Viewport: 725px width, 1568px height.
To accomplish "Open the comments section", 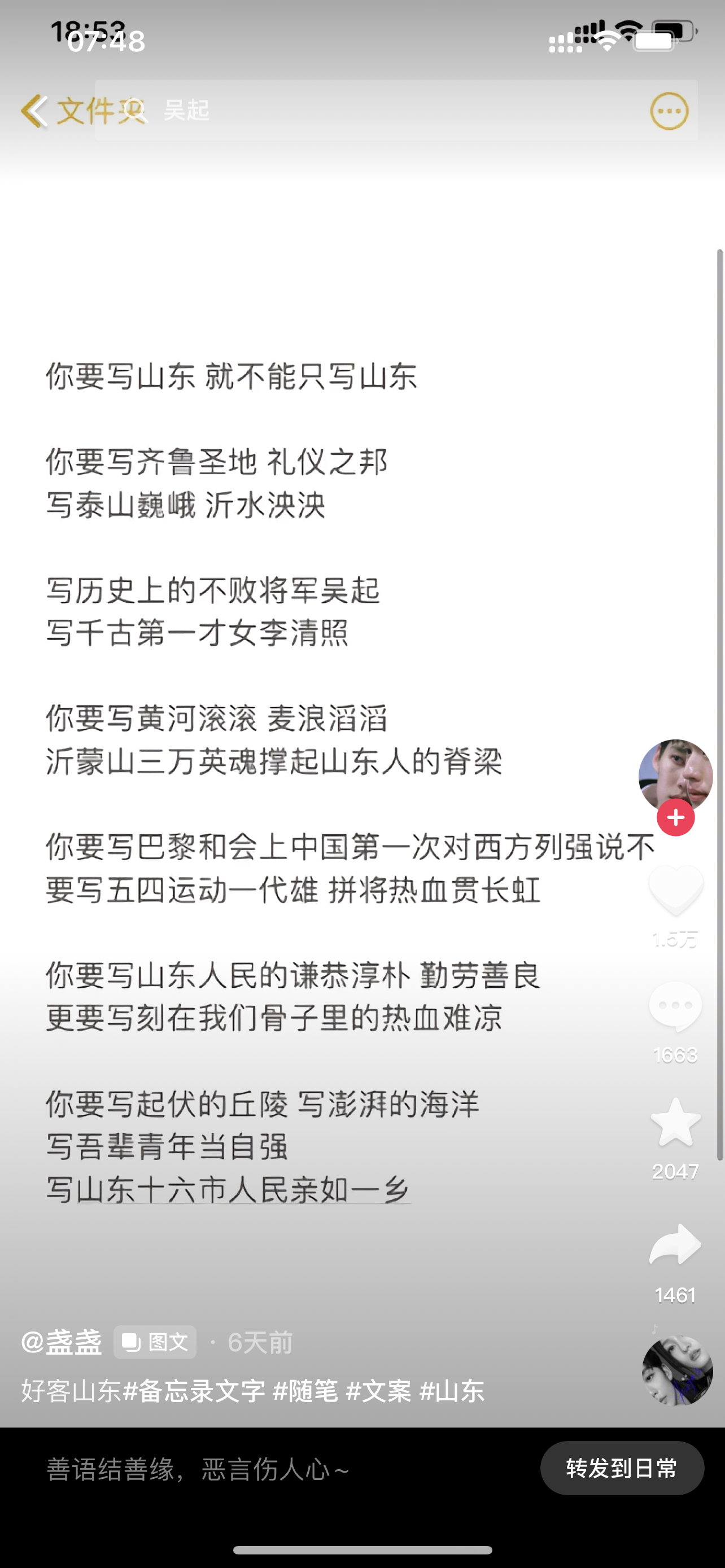I will [x=675, y=1006].
